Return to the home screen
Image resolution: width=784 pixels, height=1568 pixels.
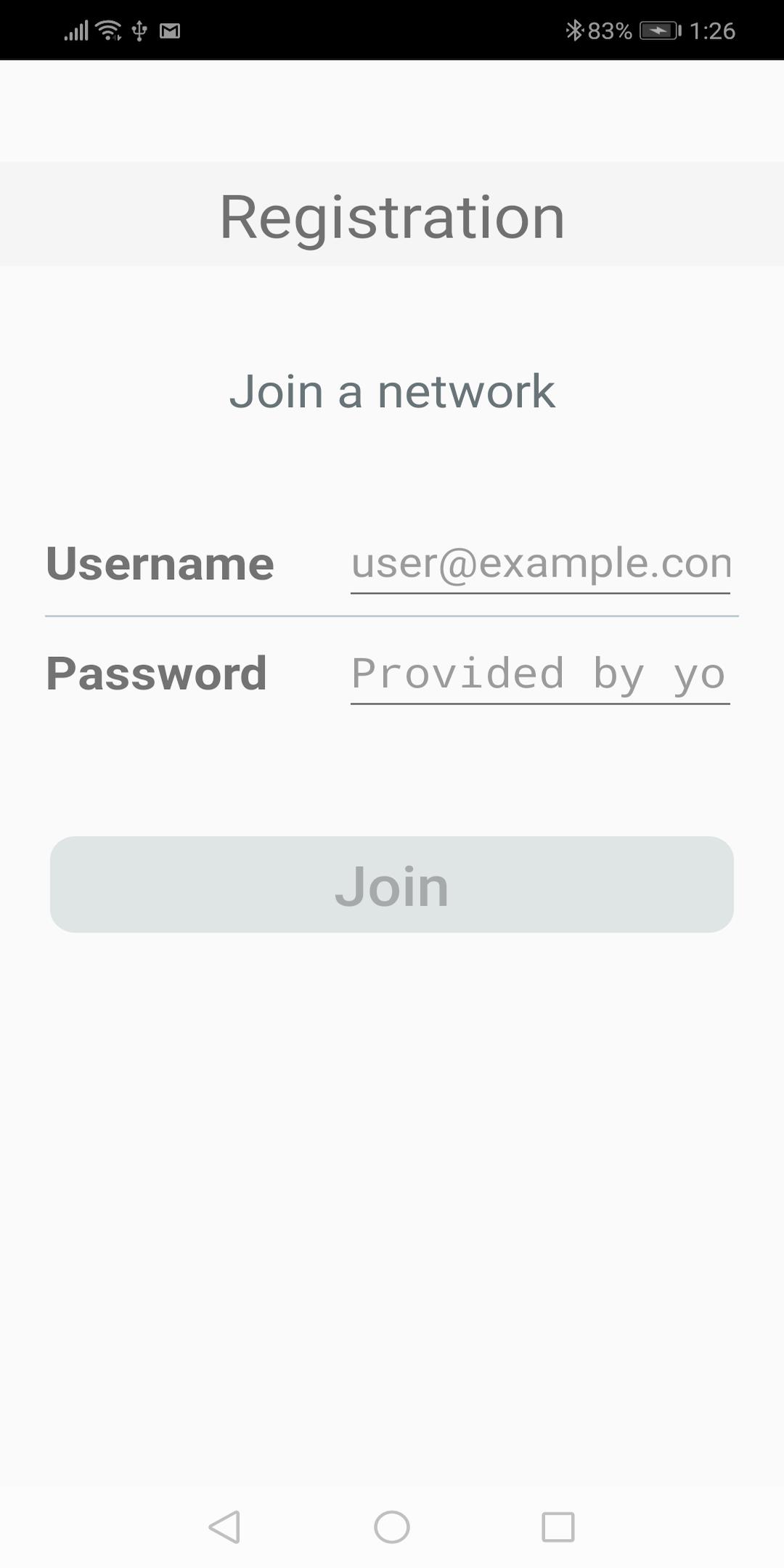pyautogui.click(x=392, y=1527)
